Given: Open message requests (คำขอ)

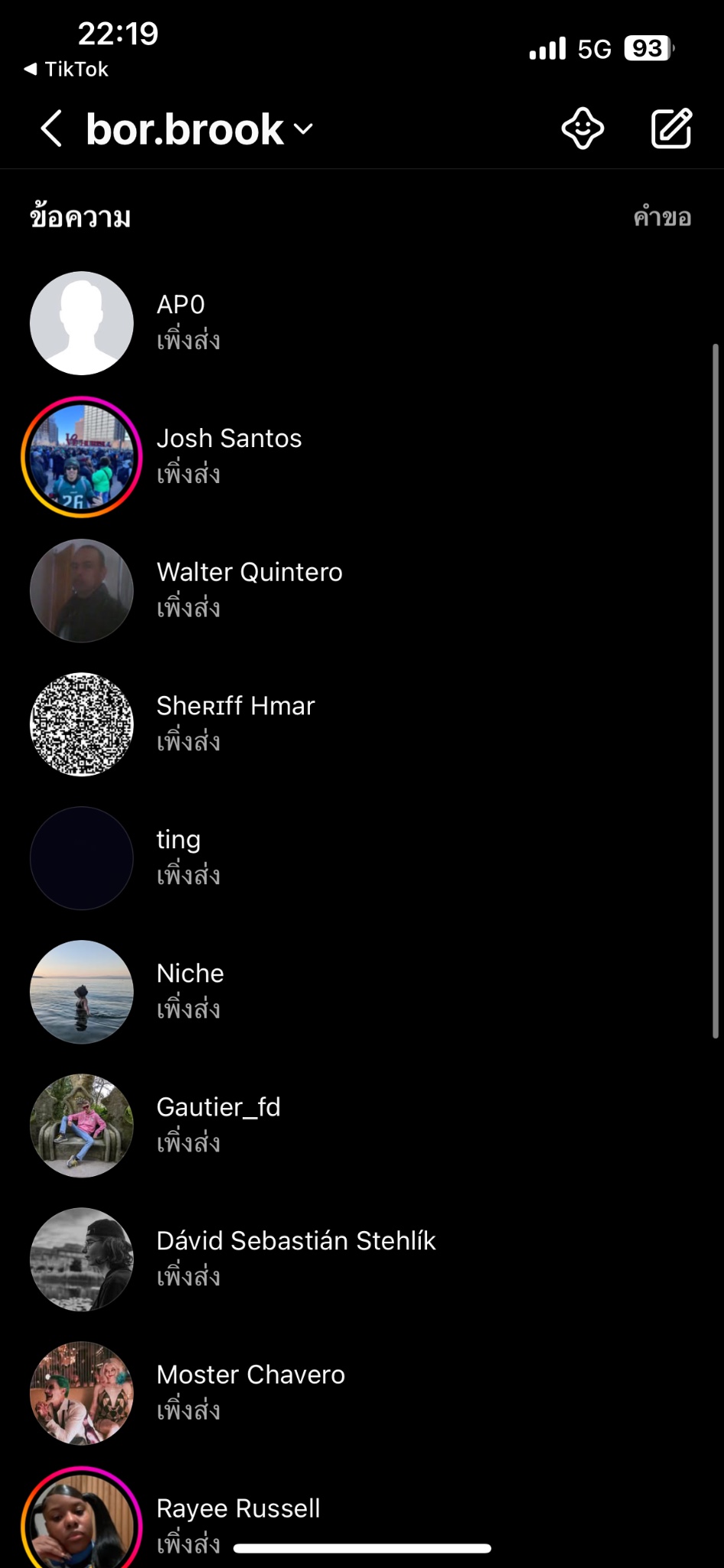Looking at the screenshot, I should click(x=662, y=217).
